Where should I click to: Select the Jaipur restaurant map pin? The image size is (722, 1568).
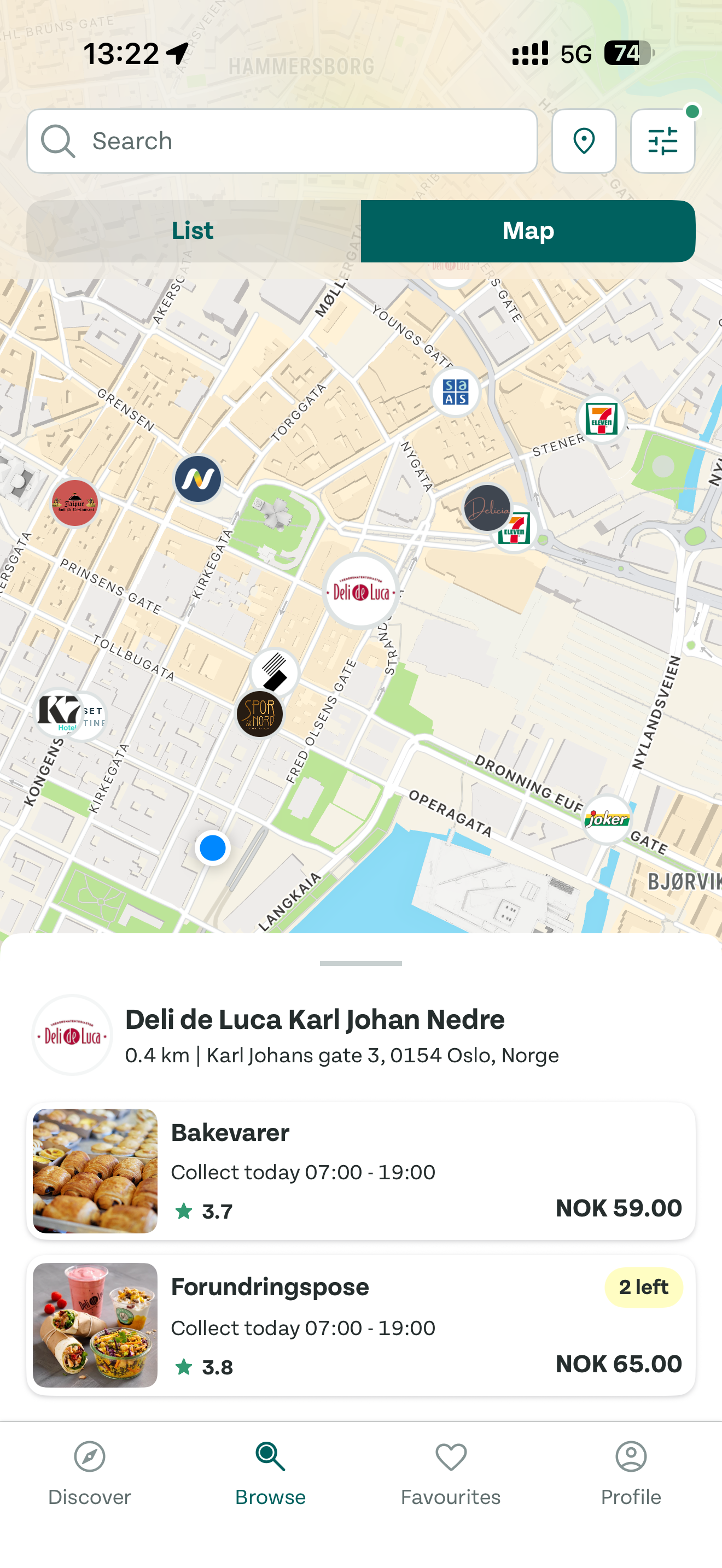74,503
